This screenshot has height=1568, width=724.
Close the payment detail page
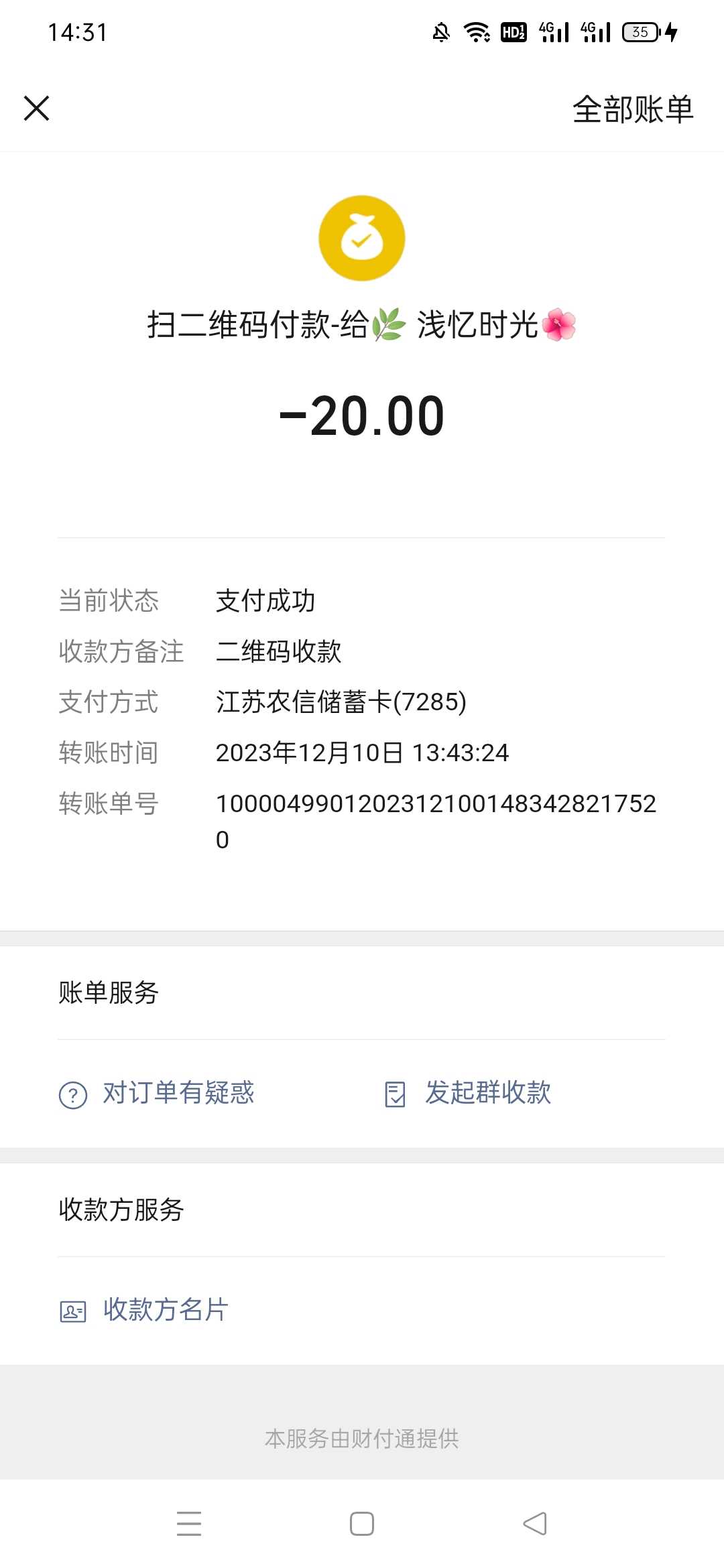click(x=37, y=108)
